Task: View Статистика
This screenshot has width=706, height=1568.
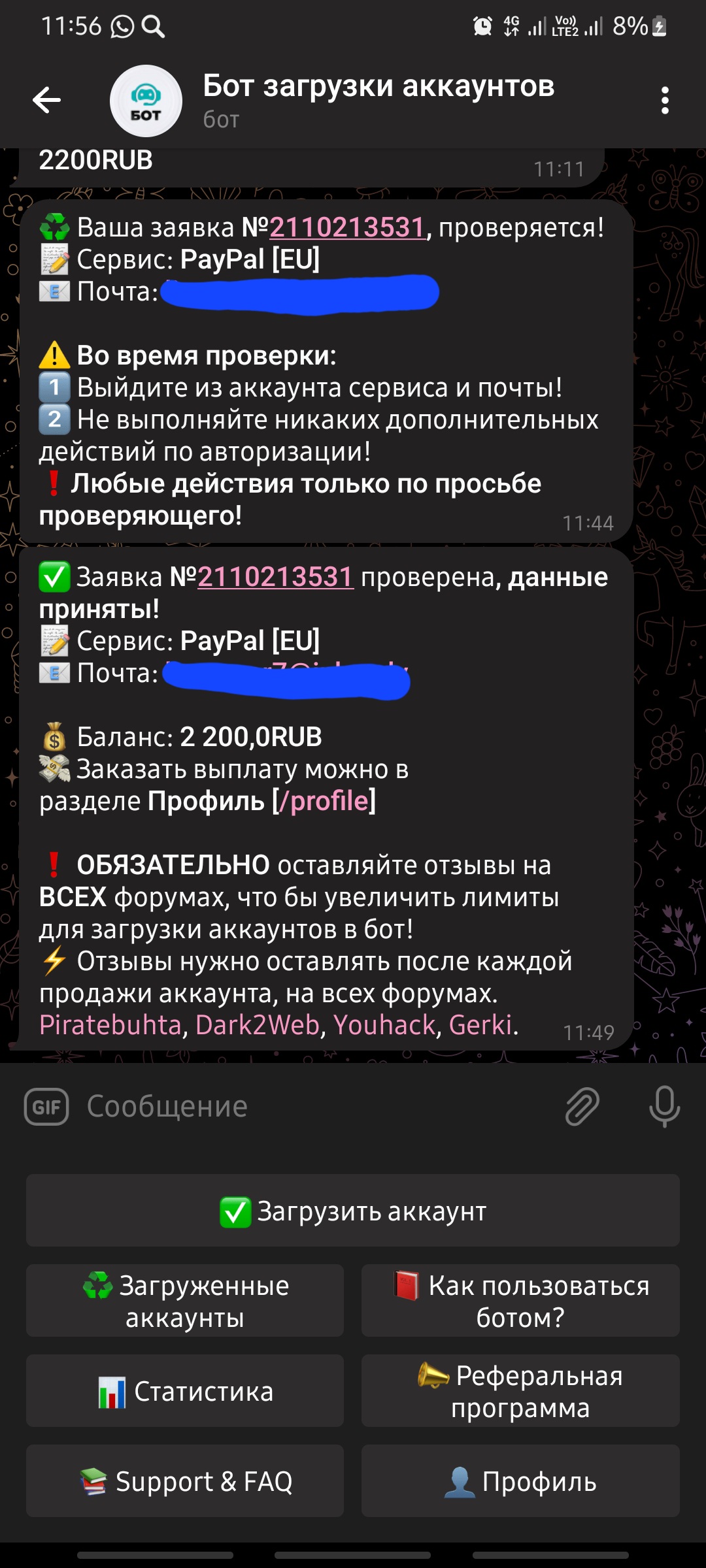Action: pos(185,1391)
